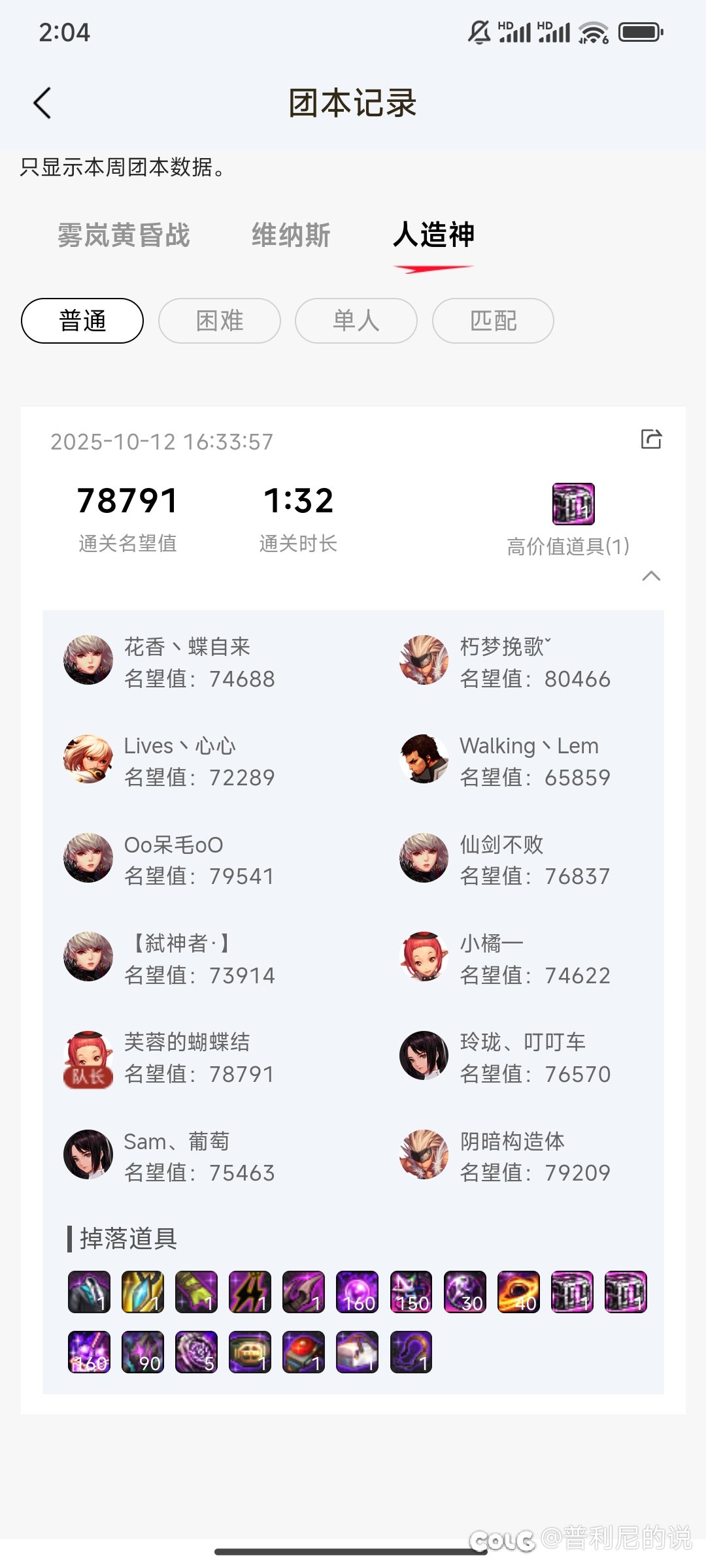Switch to the 维纳斯 tab
The width and height of the screenshot is (706, 1568).
coord(291,235)
